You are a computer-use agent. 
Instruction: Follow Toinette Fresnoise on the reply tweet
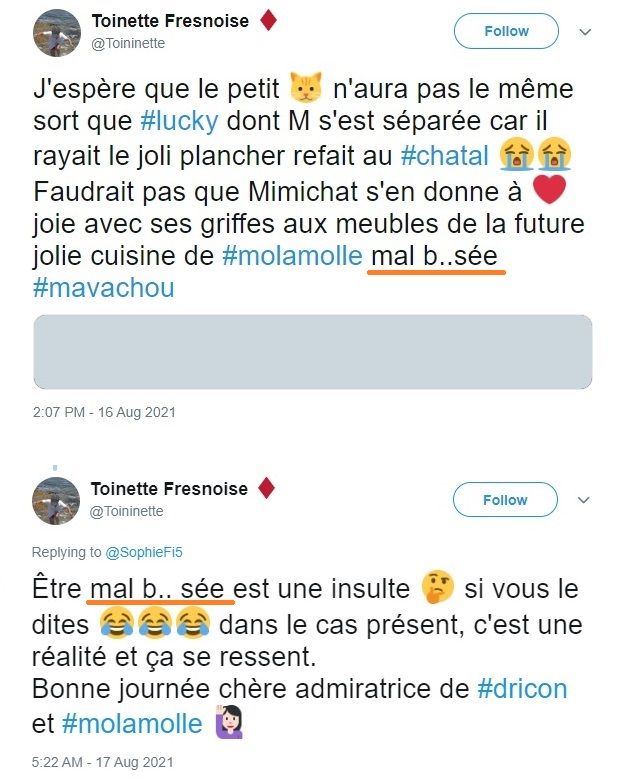point(506,500)
